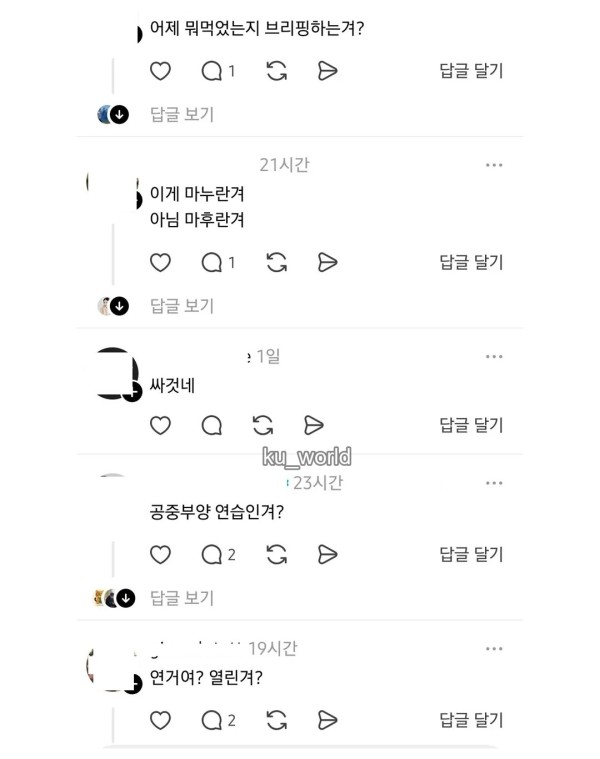Repost the "이게 마누란겨" comment
This screenshot has height=759, width=600.
[x=277, y=262]
